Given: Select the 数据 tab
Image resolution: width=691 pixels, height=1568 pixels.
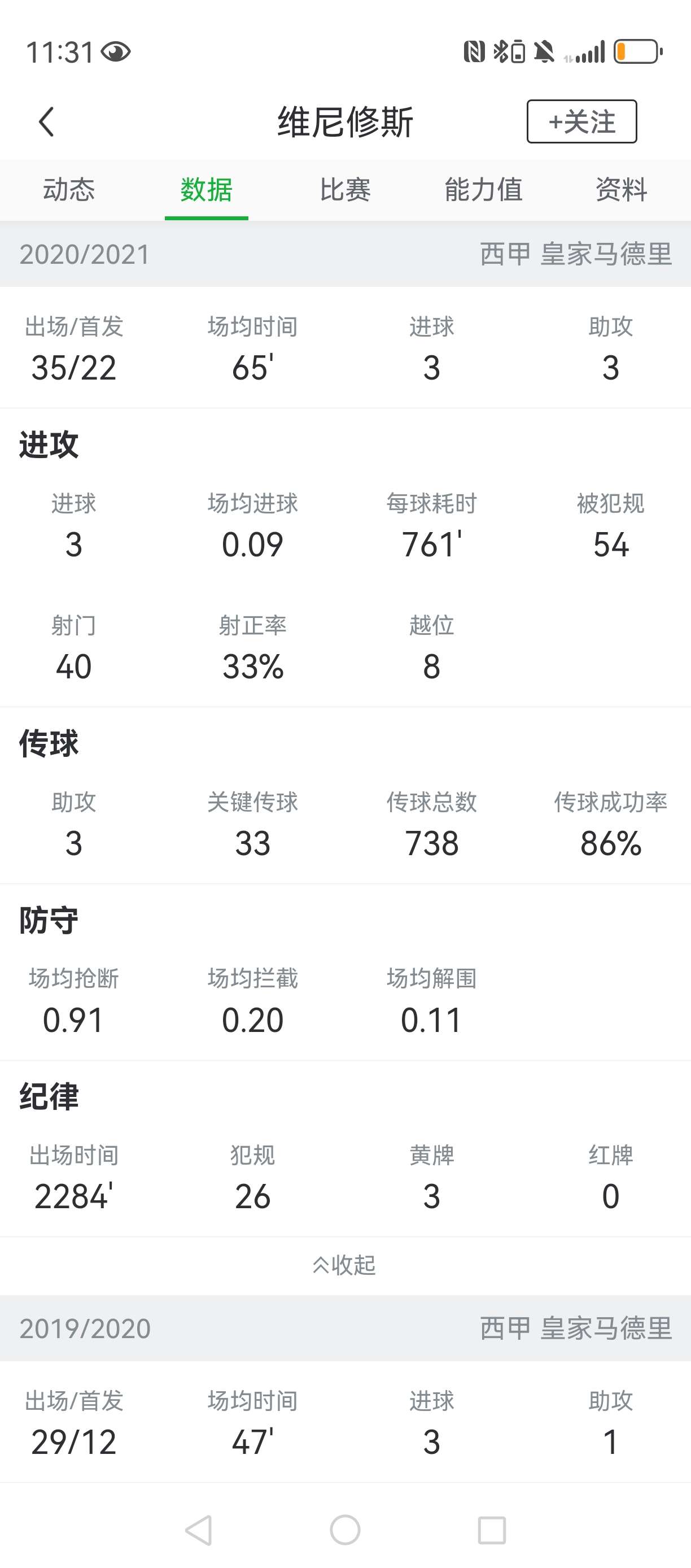Looking at the screenshot, I should (206, 190).
